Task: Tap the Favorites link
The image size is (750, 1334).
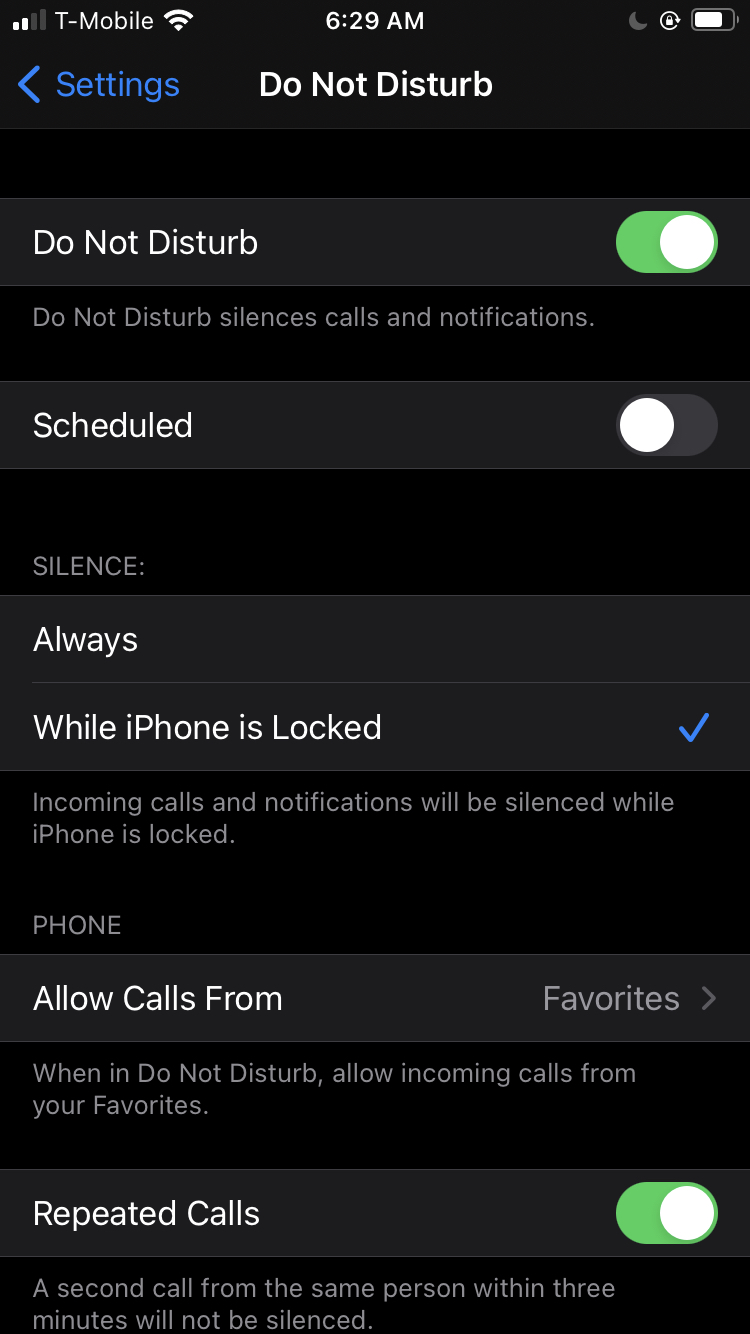Action: click(x=610, y=998)
